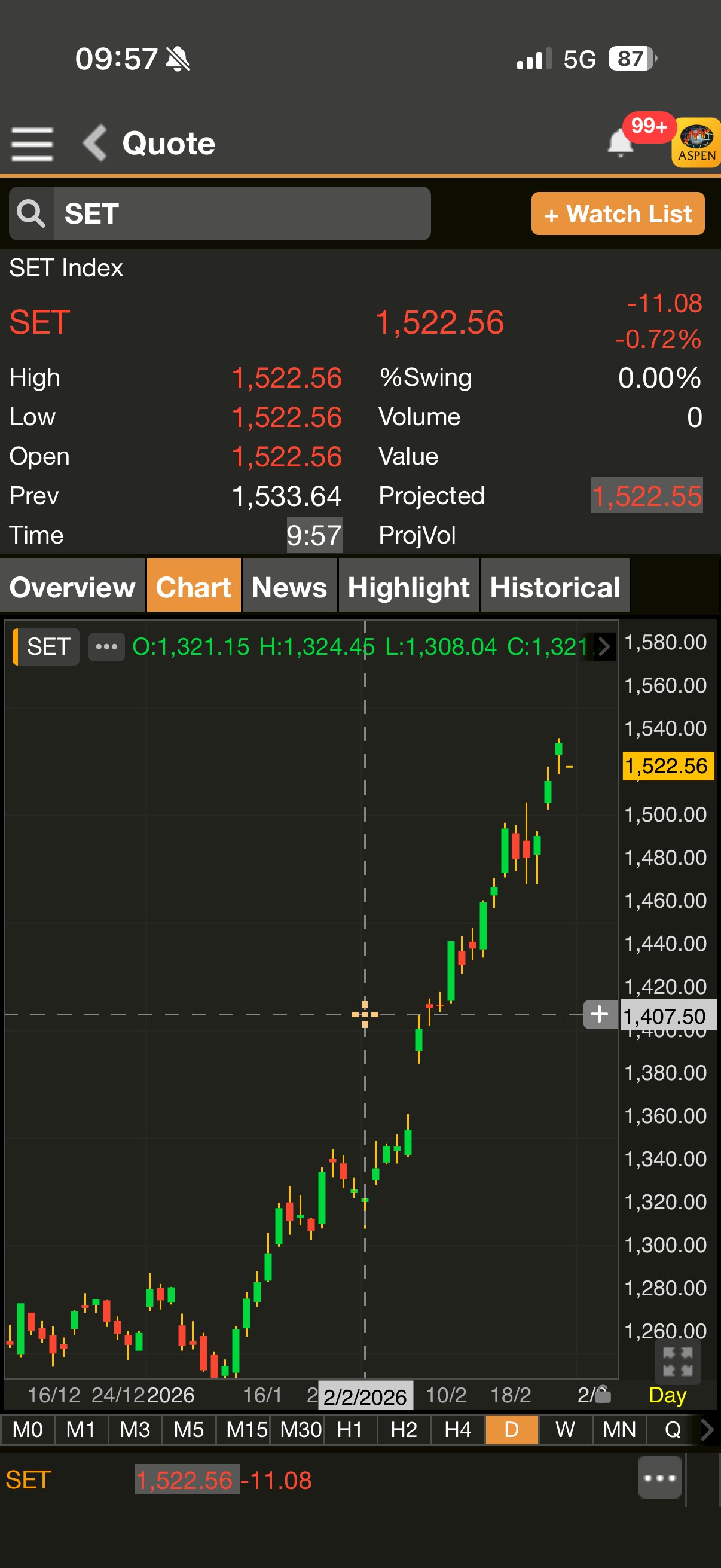Open the Highlight tab
Screen dimensions: 721x1568
(x=408, y=587)
